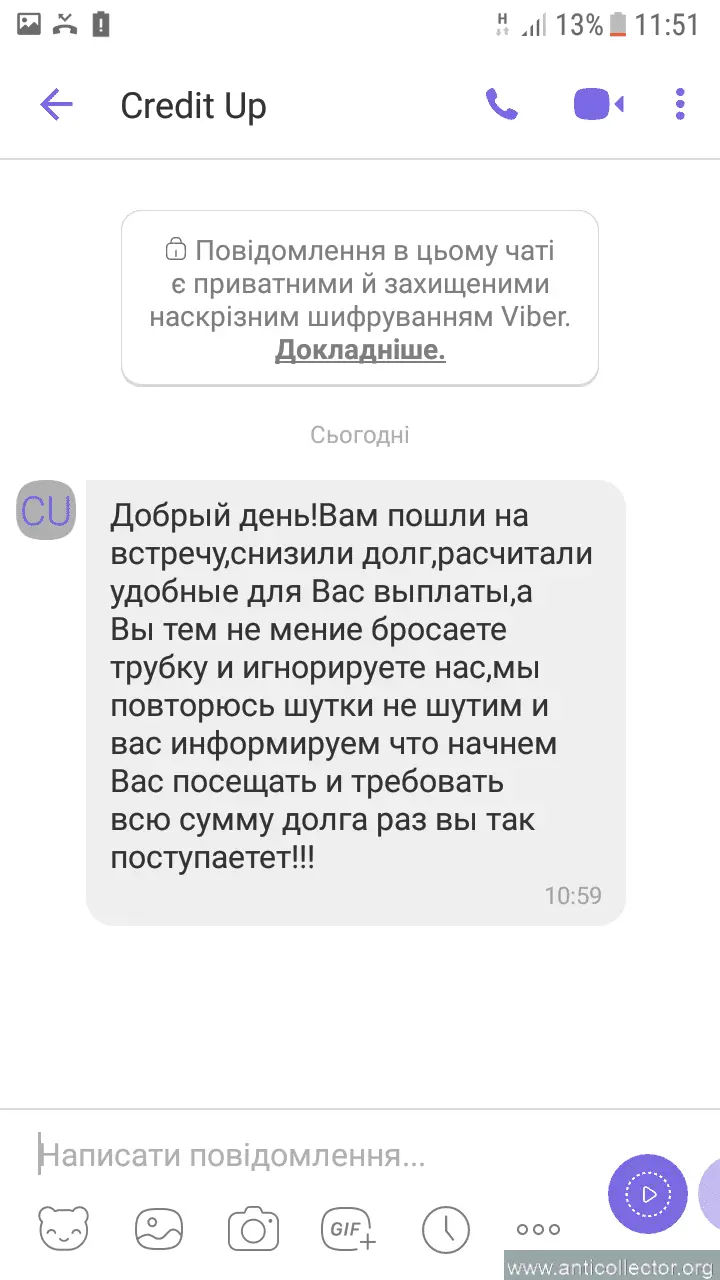Open the camera to take a picture
This screenshot has width=720, height=1280.
pos(253,1229)
